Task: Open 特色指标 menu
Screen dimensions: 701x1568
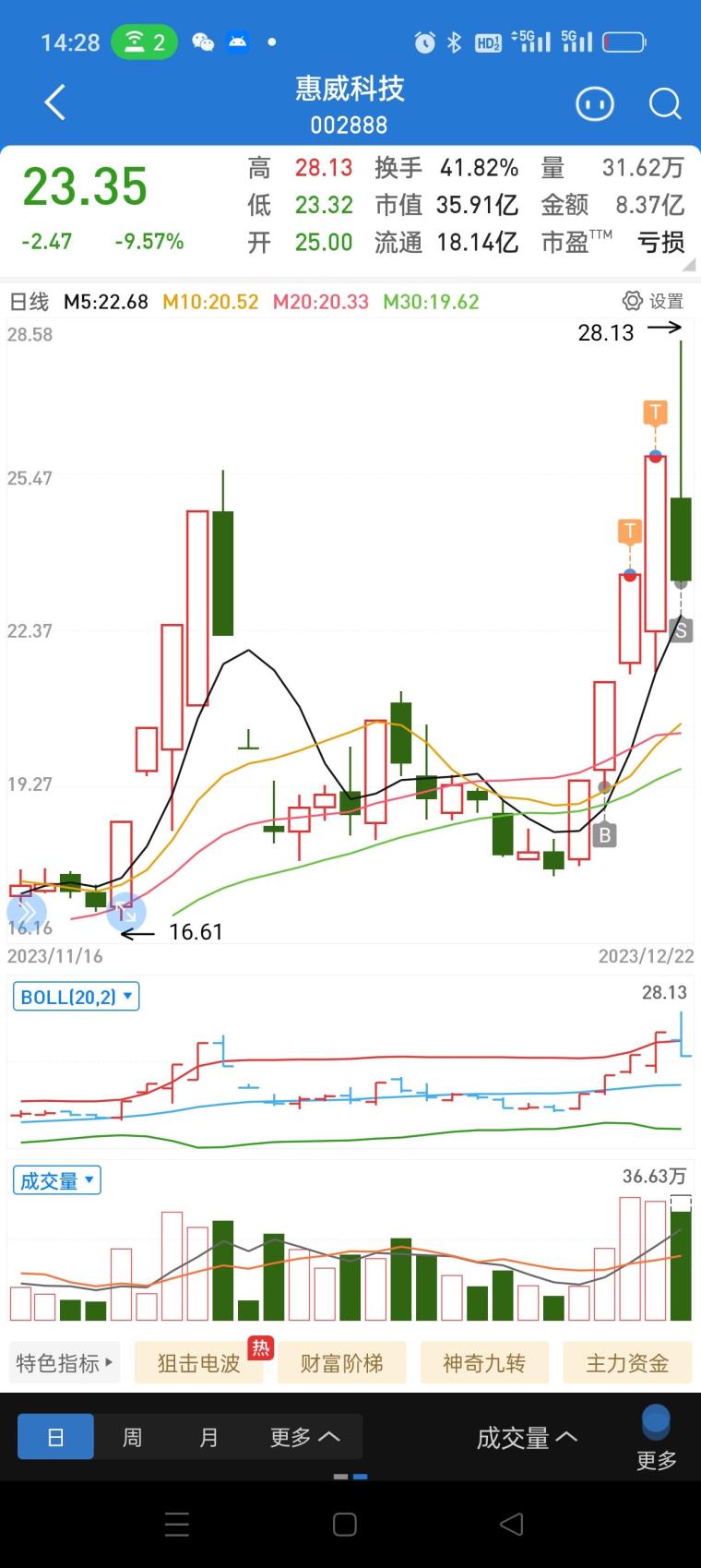Action: 65,1363
